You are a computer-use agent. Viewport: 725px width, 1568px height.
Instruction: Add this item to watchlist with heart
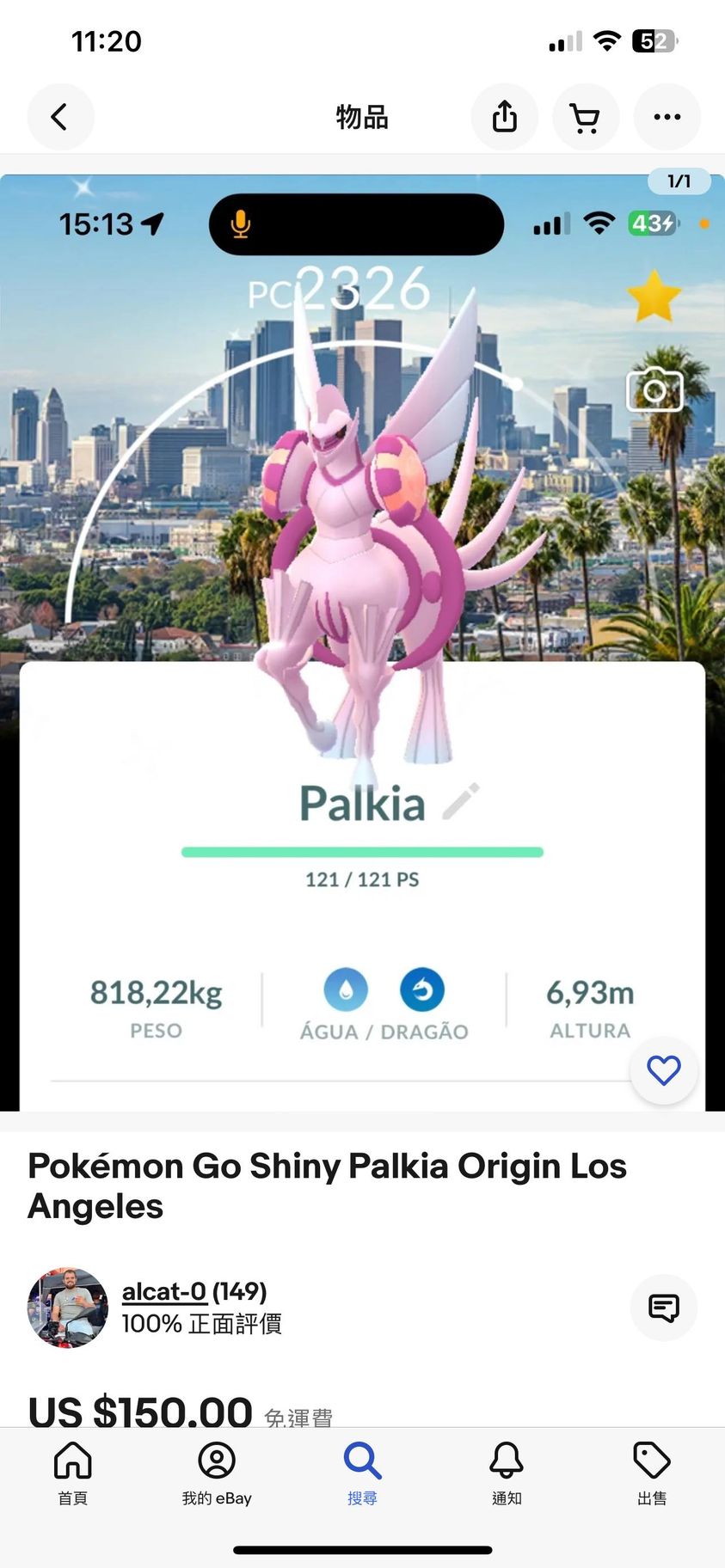(663, 1070)
